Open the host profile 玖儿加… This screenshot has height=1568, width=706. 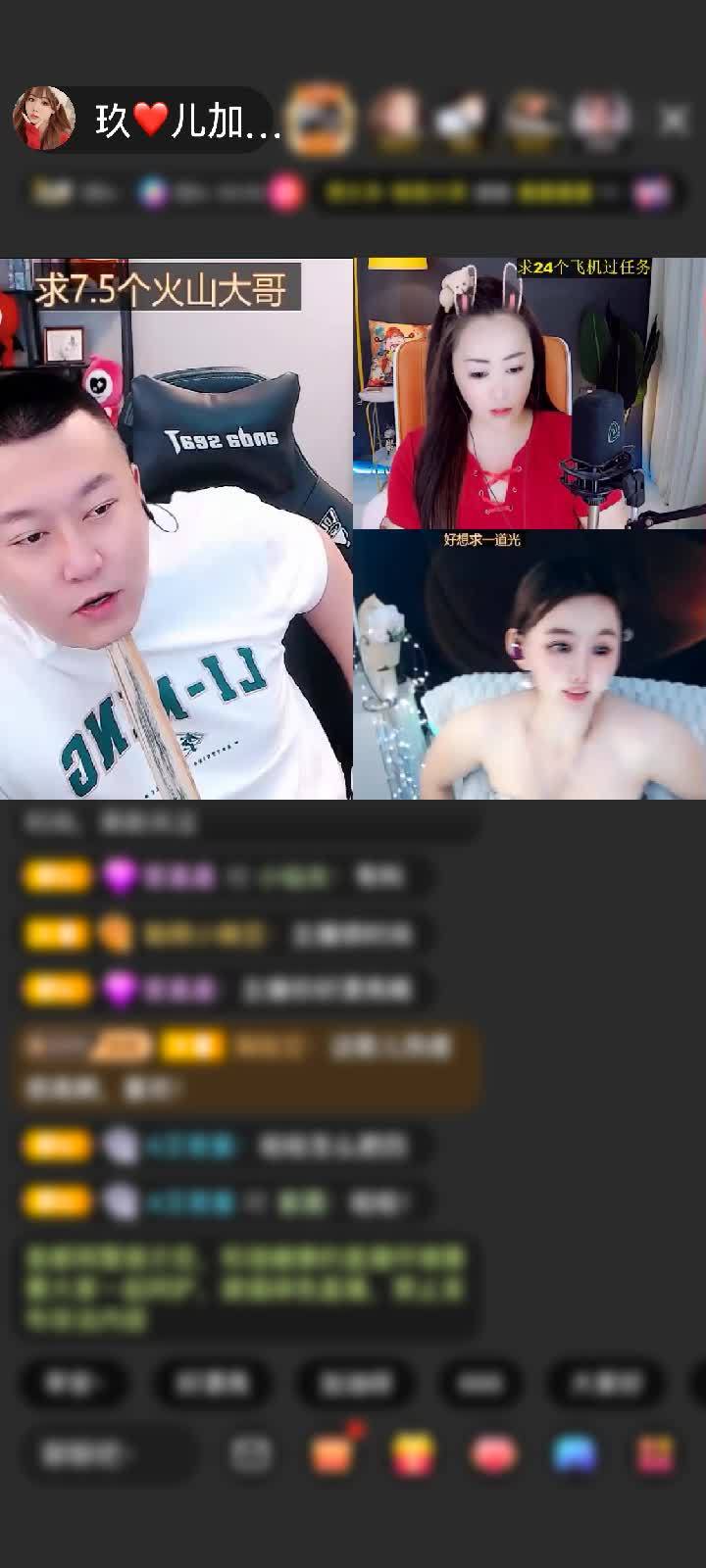tap(147, 121)
